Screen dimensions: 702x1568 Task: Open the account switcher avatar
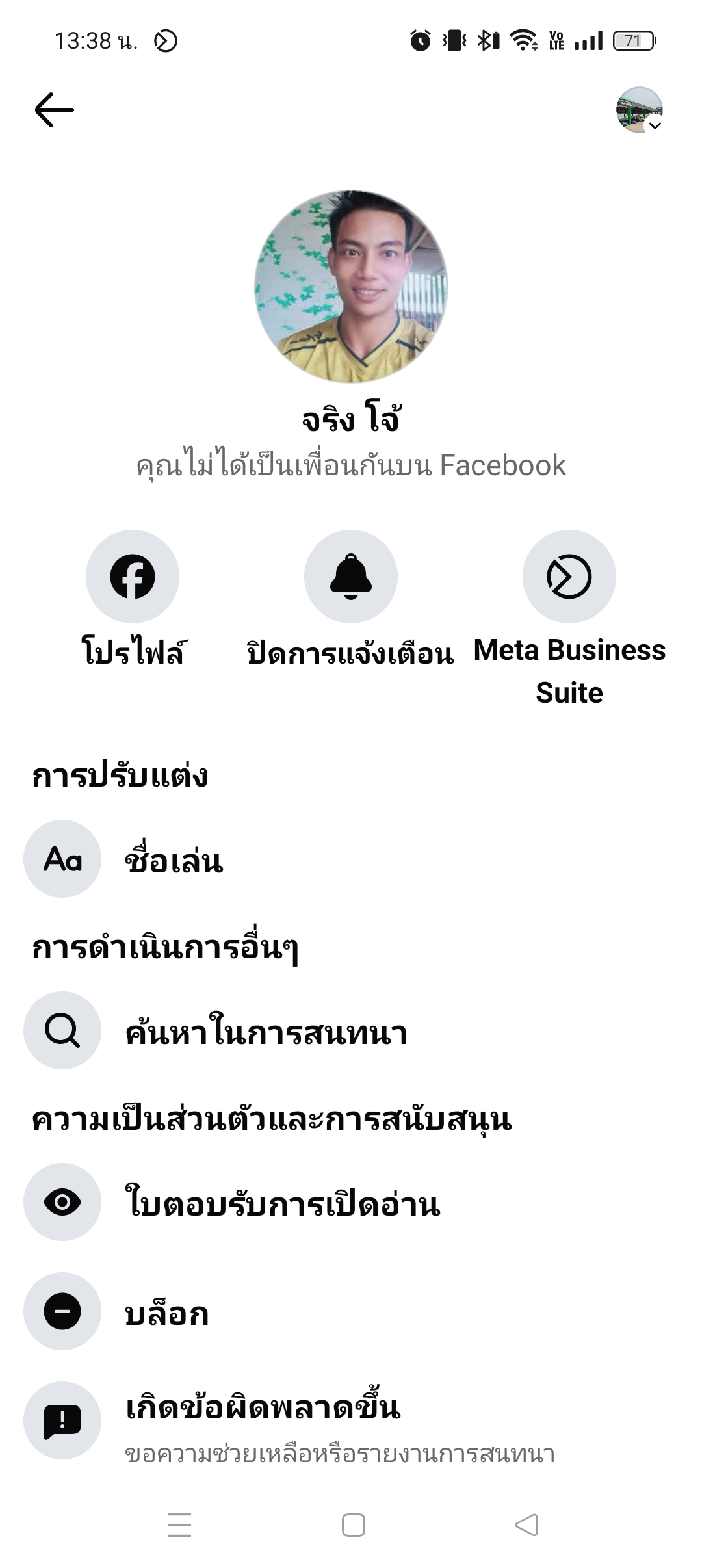coord(639,110)
